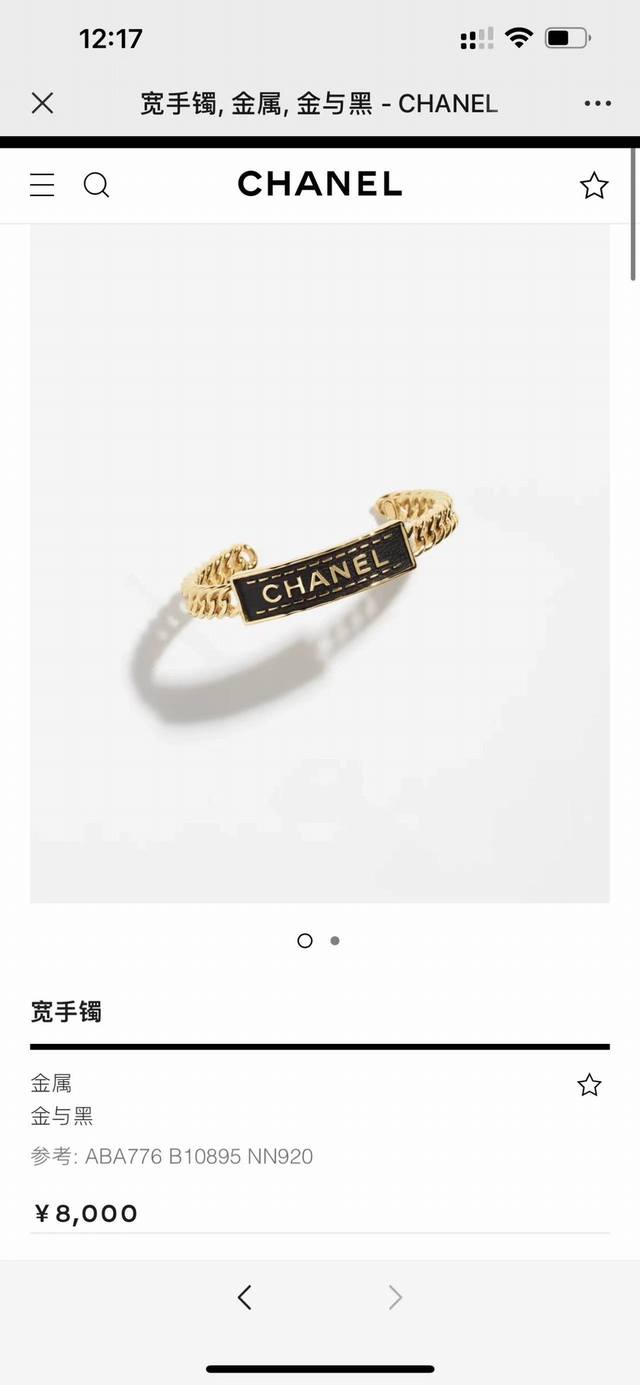This screenshot has height=1385, width=640.
Task: Open the three-dot overflow menu
Action: (x=597, y=103)
